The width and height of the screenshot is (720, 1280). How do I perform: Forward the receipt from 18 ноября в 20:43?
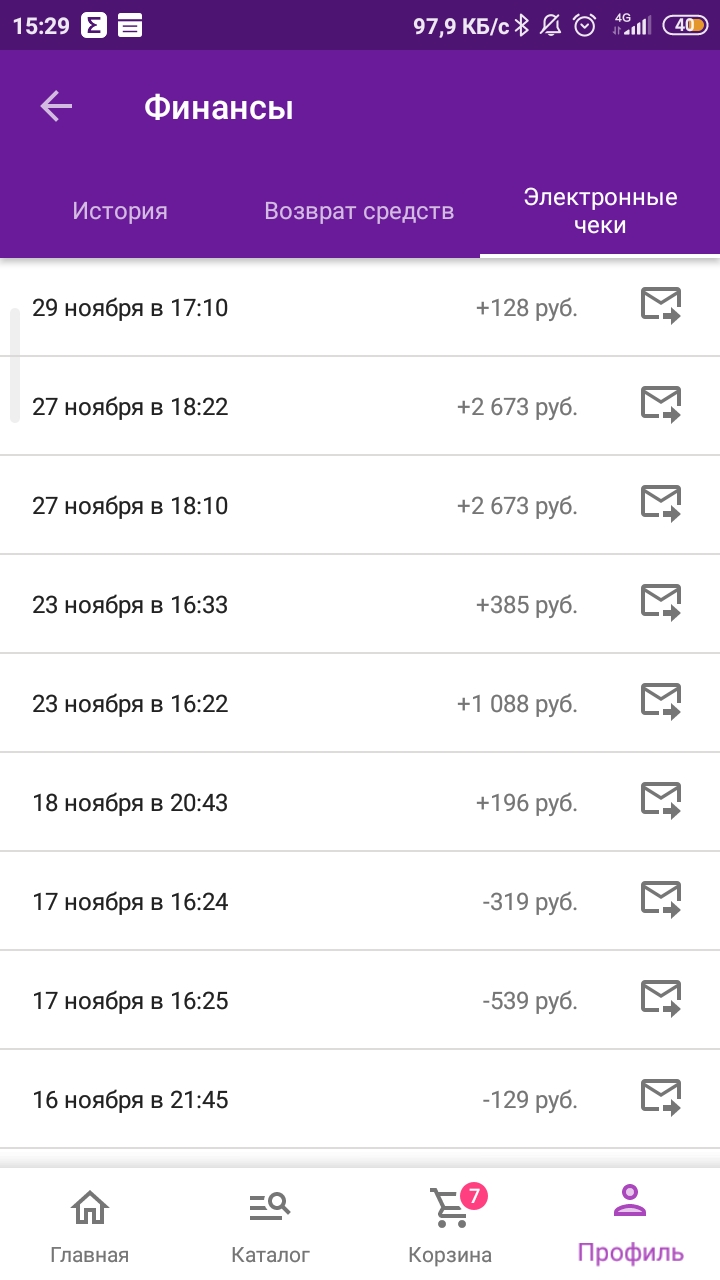tap(661, 801)
